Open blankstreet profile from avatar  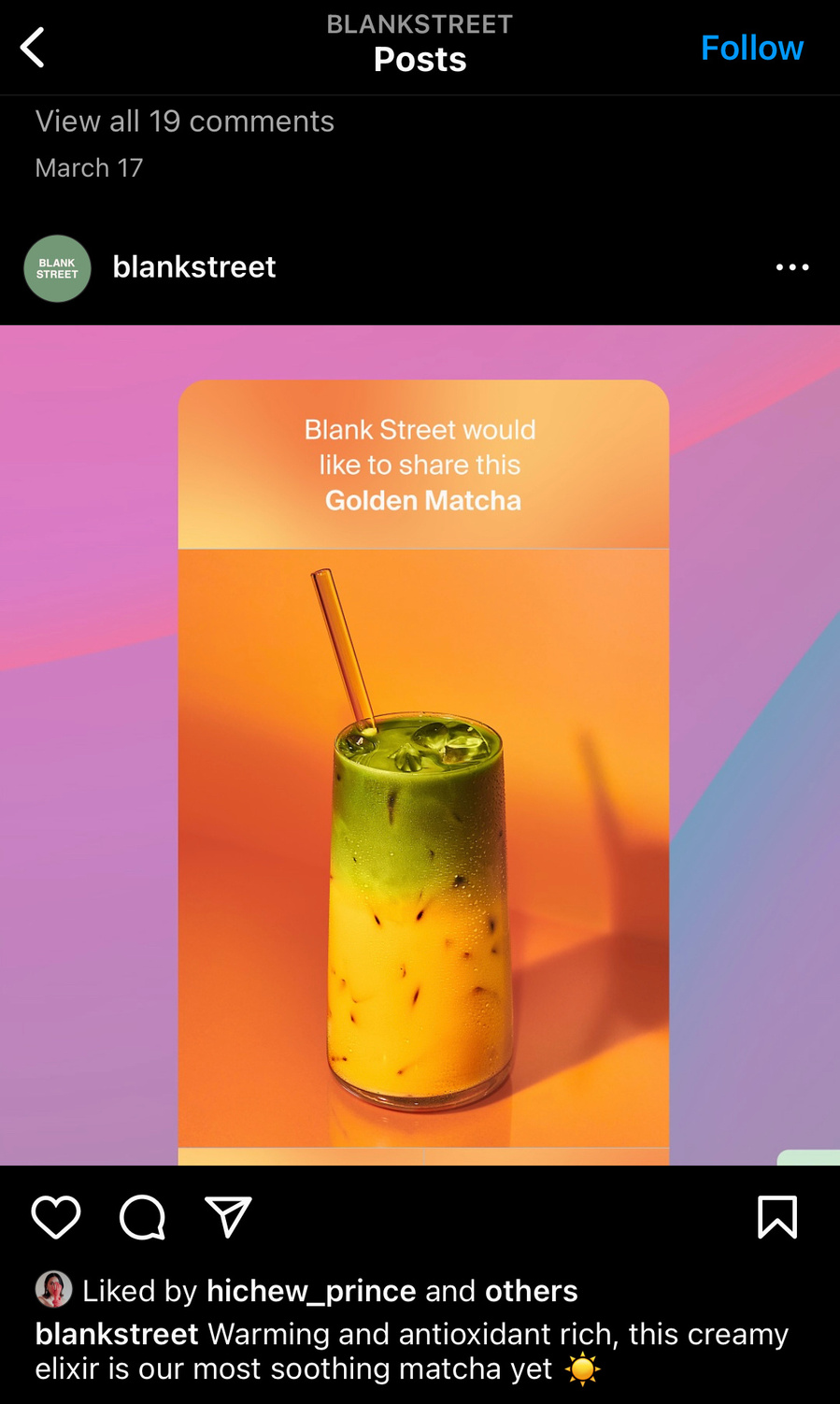(x=57, y=268)
